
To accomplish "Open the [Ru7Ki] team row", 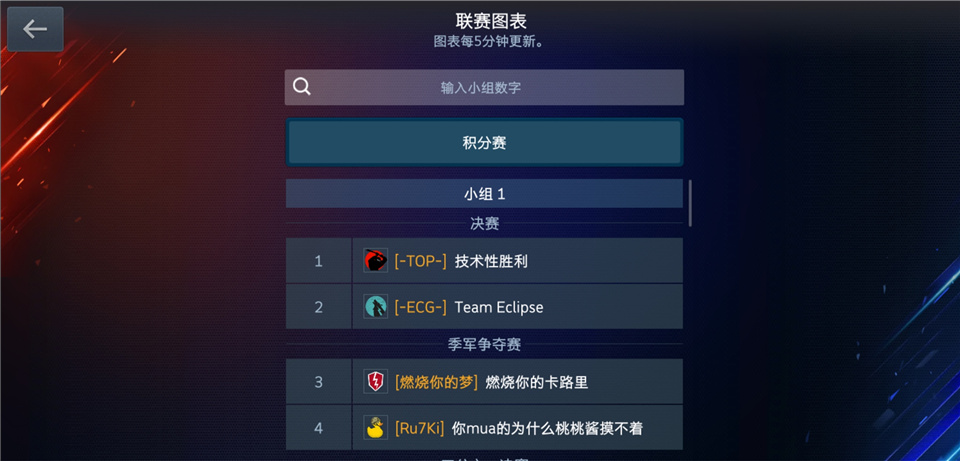I will point(484,428).
